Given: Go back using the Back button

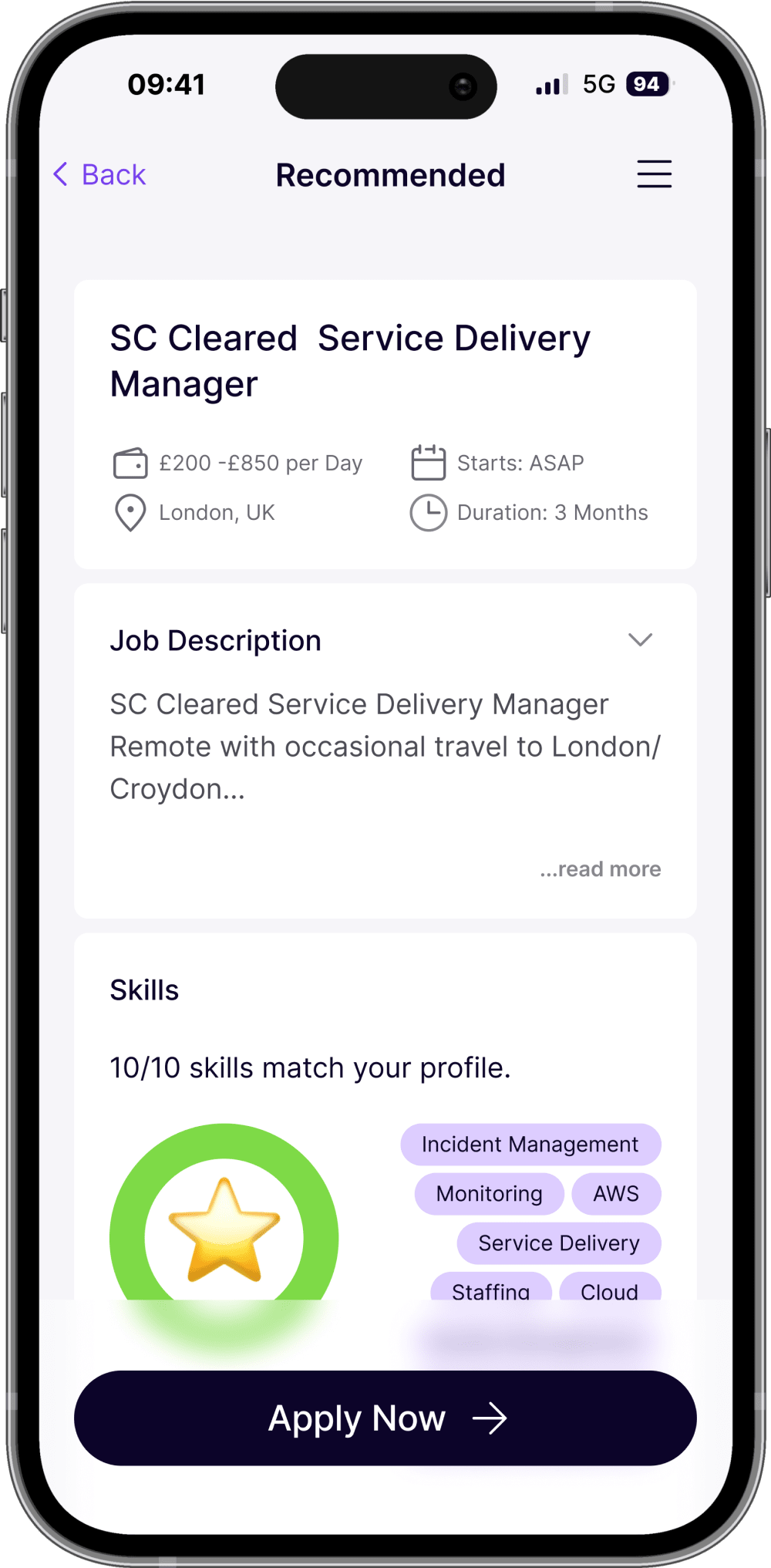Looking at the screenshot, I should pos(100,175).
